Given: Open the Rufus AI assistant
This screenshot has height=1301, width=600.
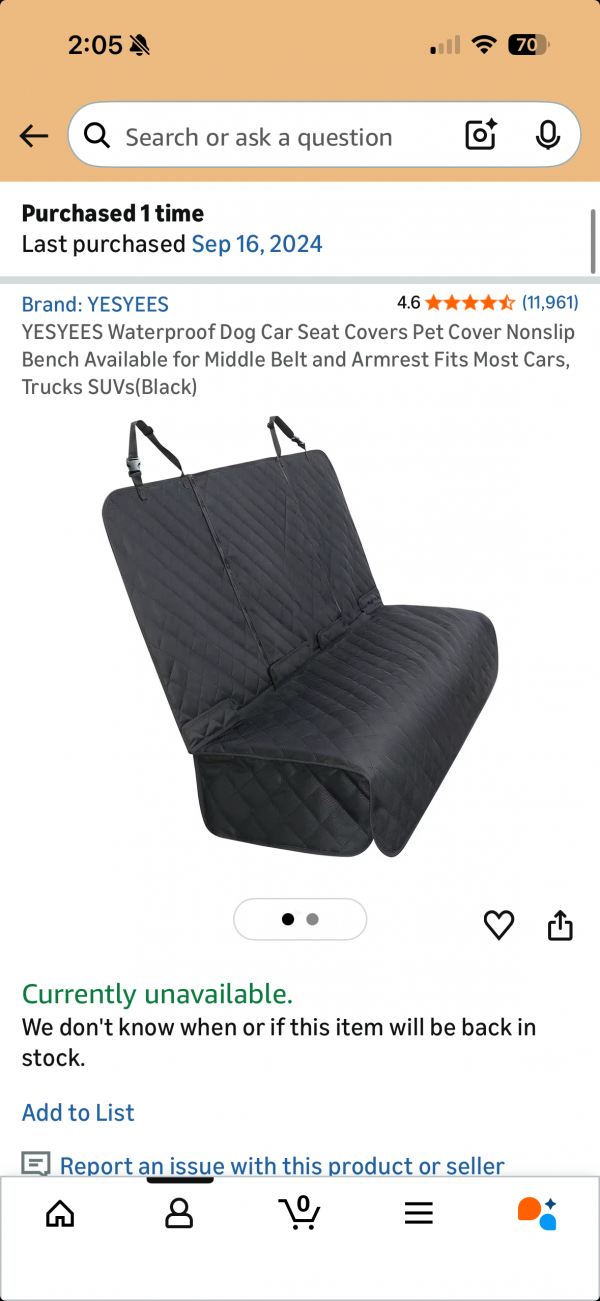Looking at the screenshot, I should pos(537,1213).
